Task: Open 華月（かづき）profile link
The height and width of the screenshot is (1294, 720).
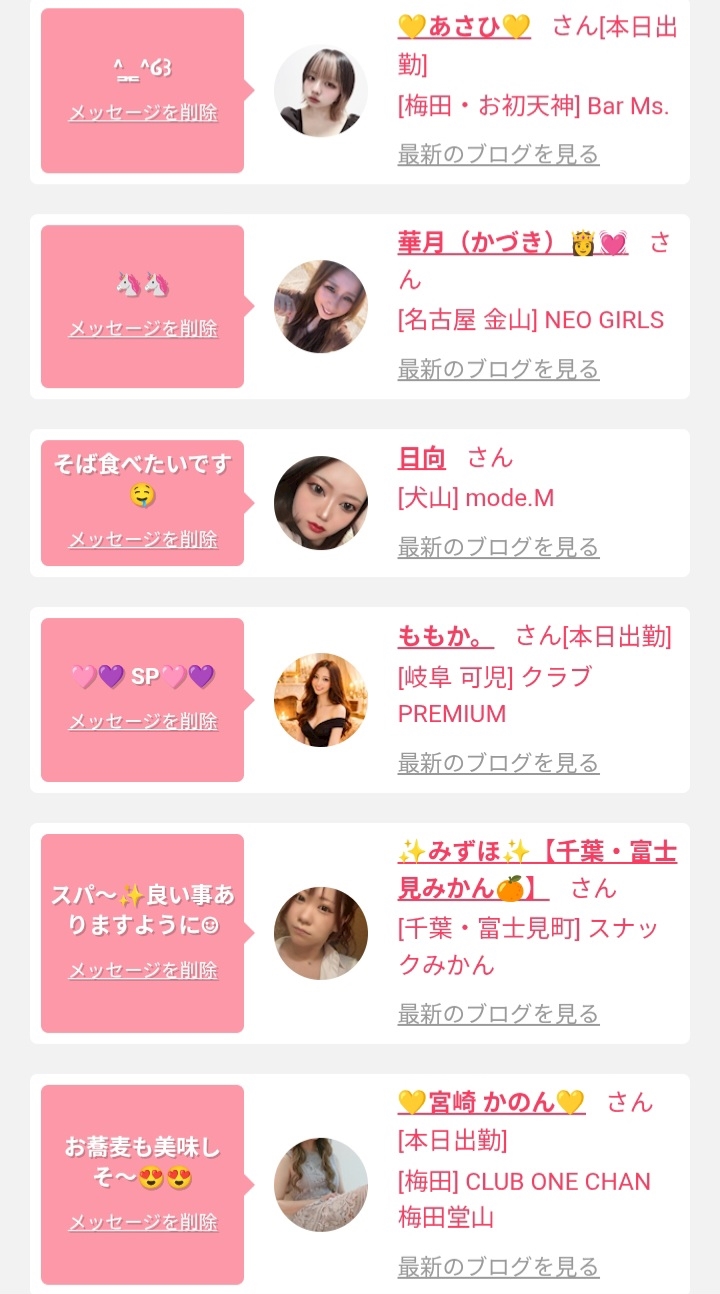Action: point(512,243)
